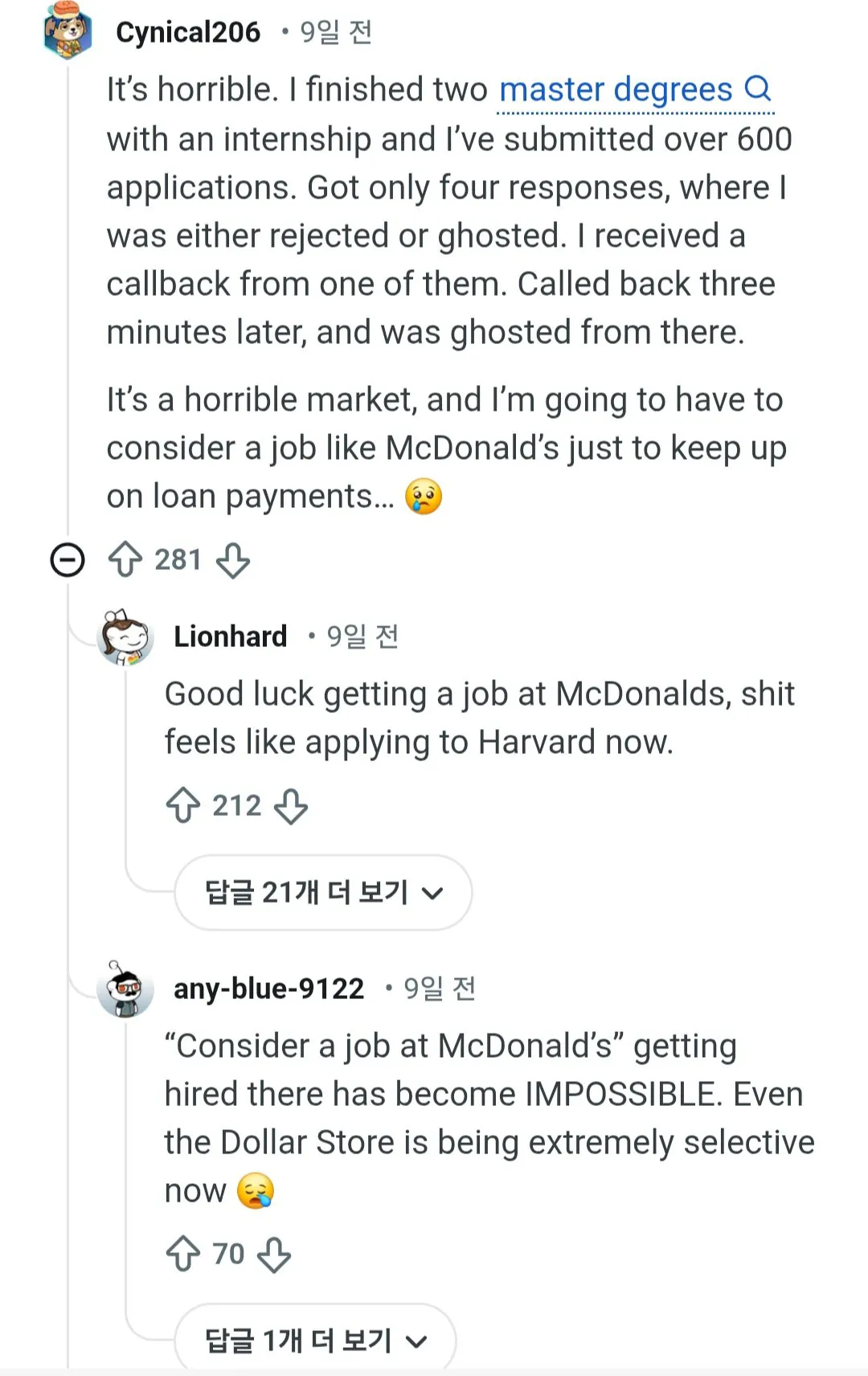The image size is (868, 1376).
Task: Show 1 more reply under any-blue-9122
Action: [x=315, y=1340]
